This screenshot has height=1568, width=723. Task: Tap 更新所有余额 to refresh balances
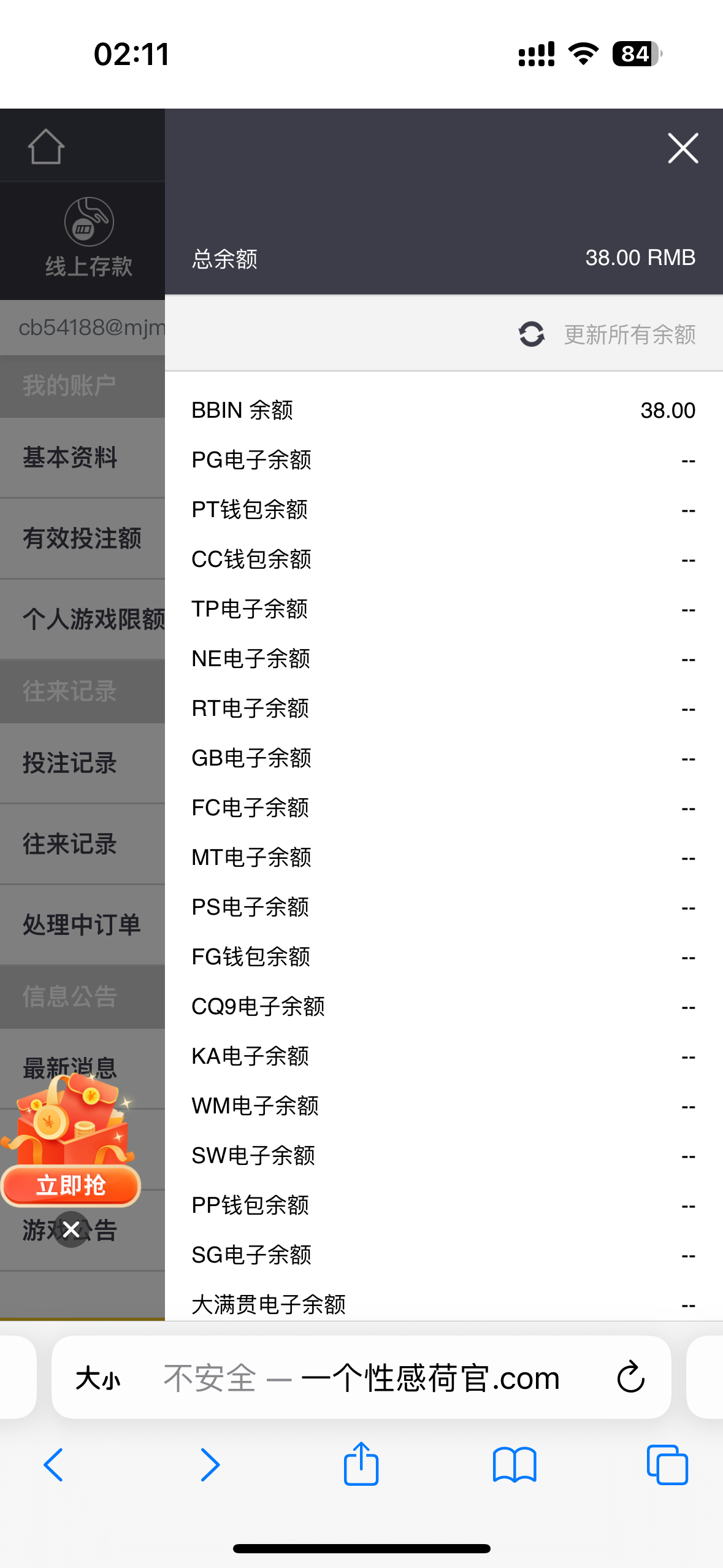(x=607, y=334)
